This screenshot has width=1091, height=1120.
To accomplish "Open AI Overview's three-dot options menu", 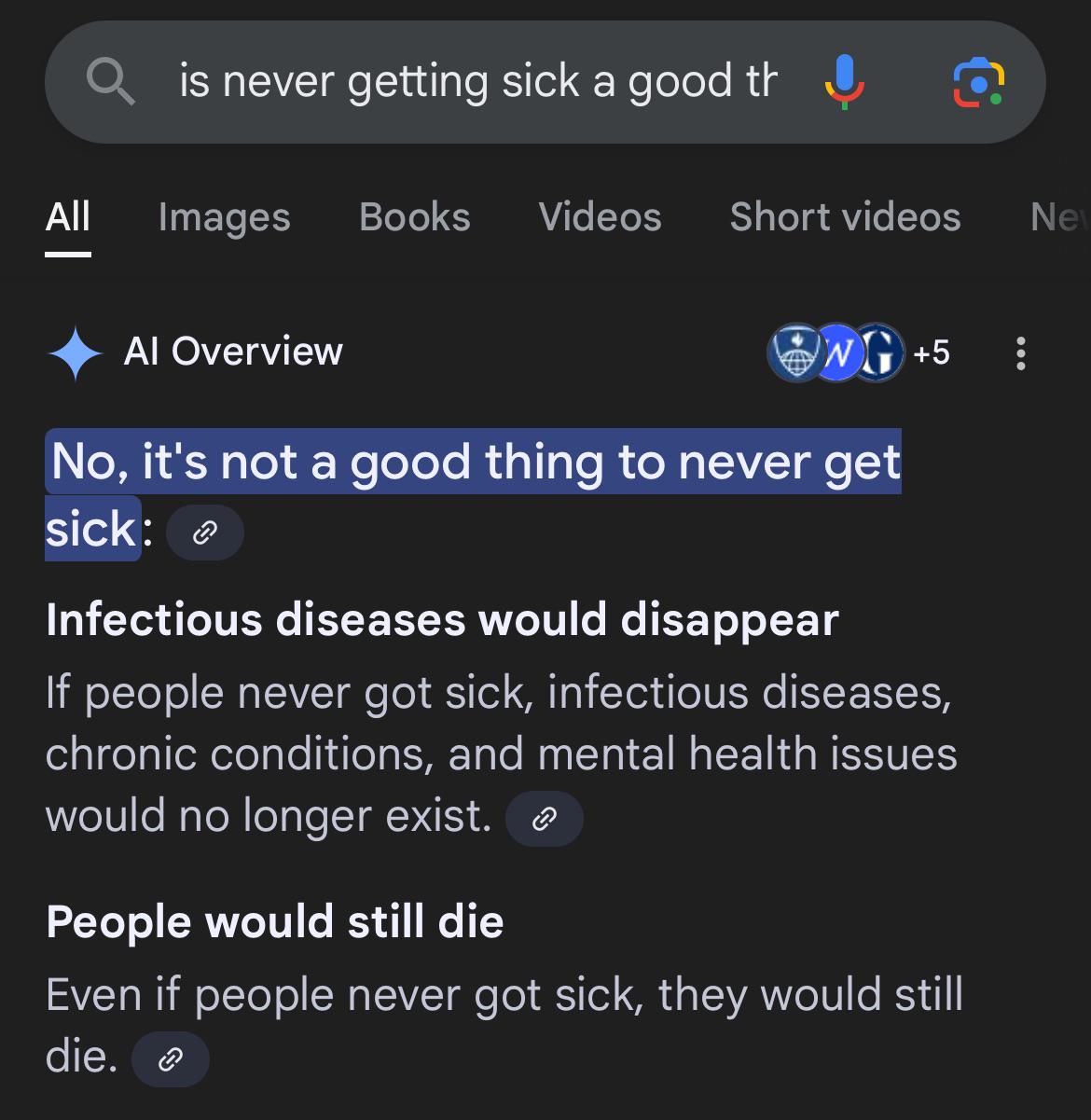I will pos(1021,353).
